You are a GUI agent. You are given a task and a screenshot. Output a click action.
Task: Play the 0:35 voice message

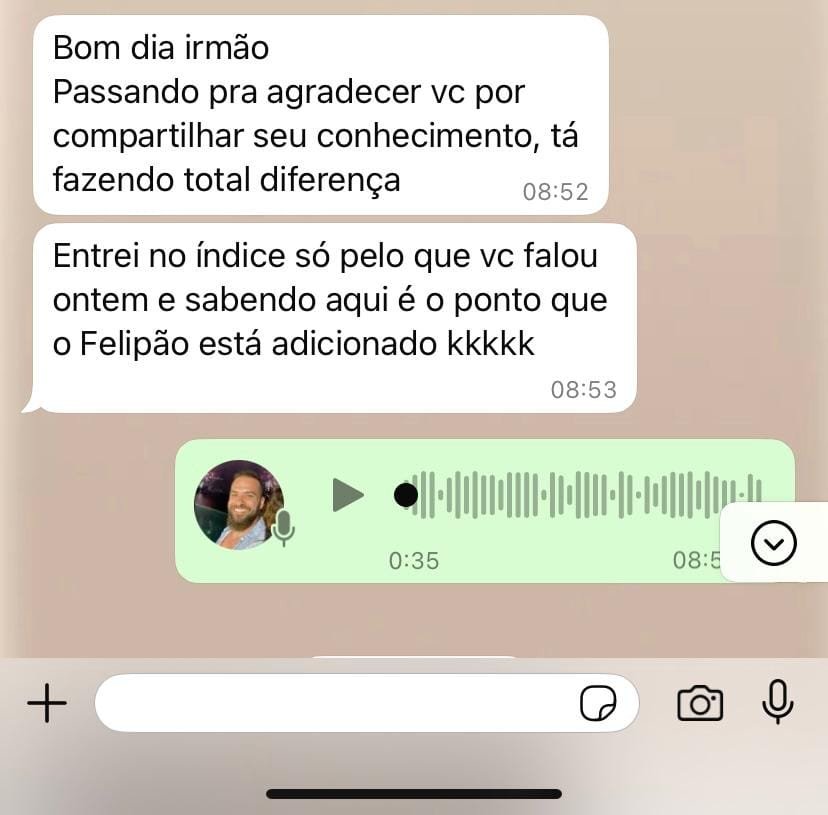coord(348,494)
